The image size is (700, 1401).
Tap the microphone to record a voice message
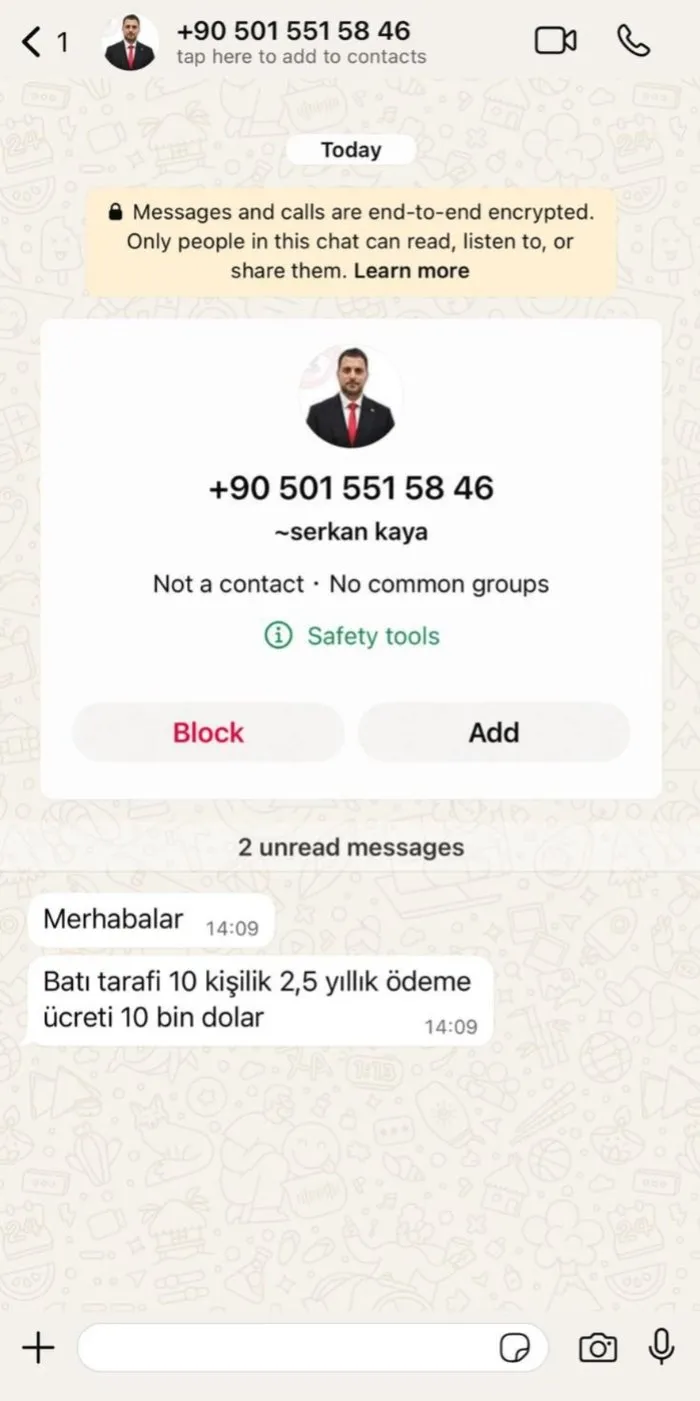point(661,1346)
